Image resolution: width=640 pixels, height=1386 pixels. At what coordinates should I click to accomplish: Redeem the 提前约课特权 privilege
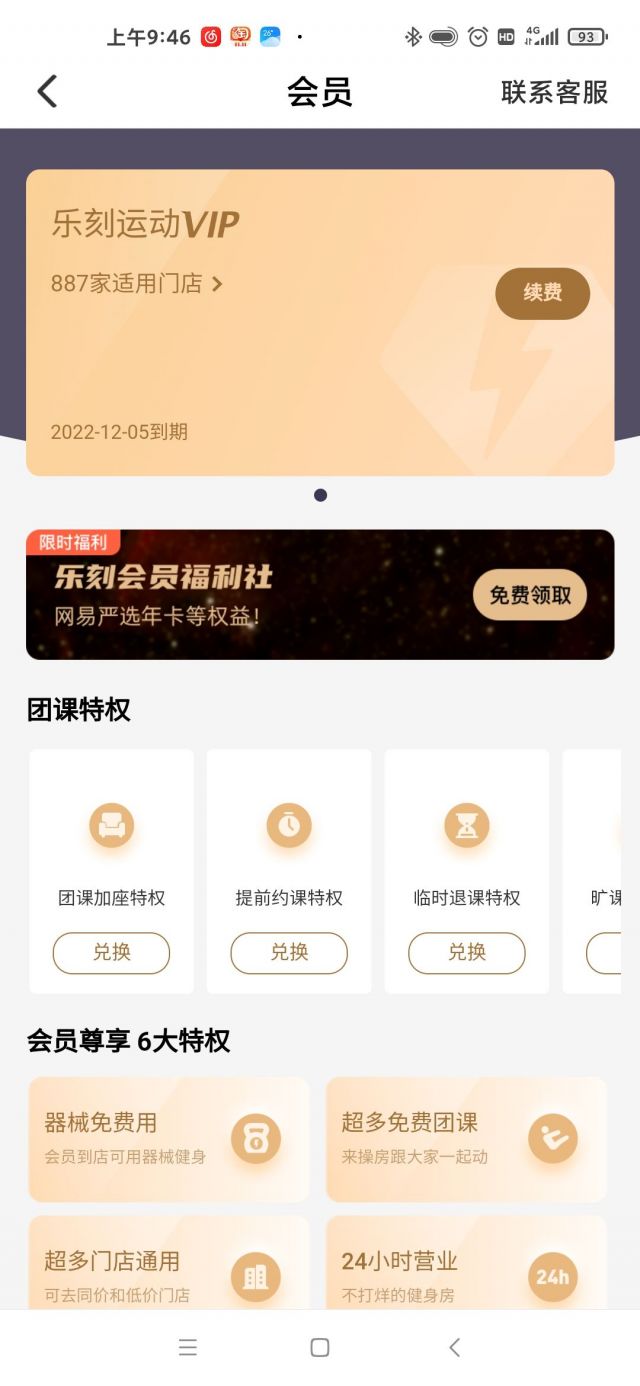[289, 953]
